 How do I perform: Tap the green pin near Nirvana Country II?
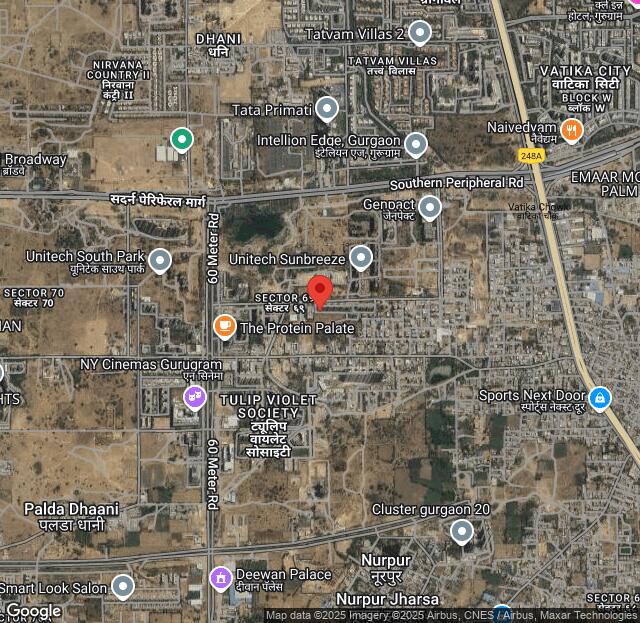pyautogui.click(x=181, y=139)
